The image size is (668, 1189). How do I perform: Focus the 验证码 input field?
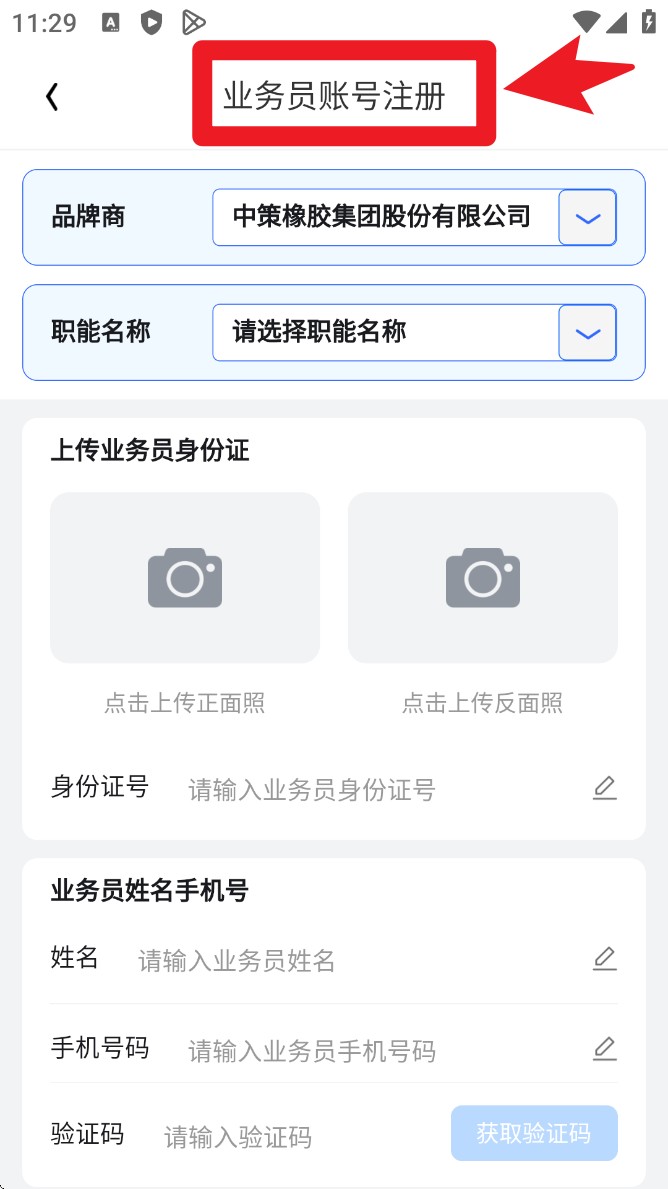[300, 1137]
